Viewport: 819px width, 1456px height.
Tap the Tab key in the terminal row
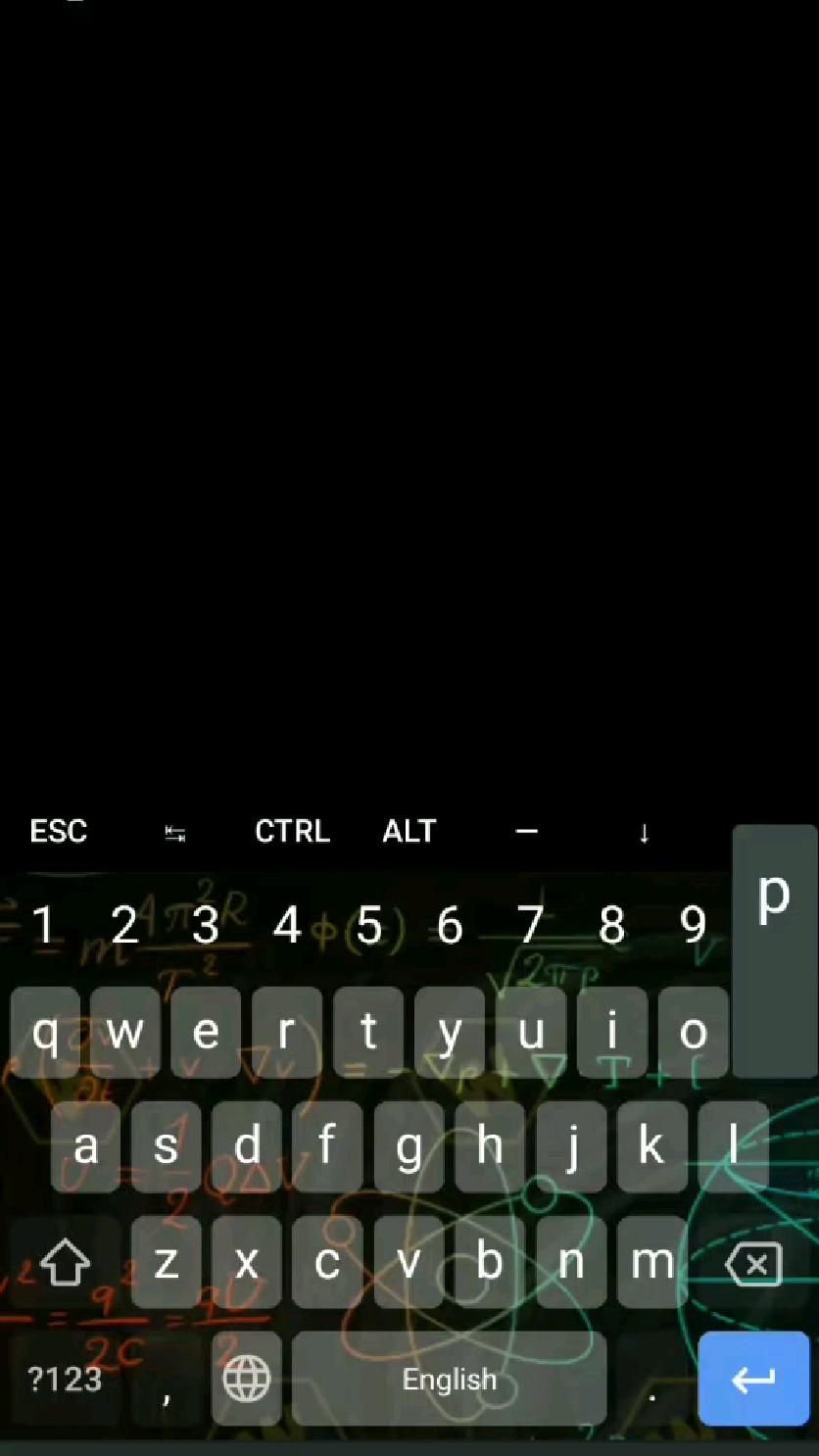[x=175, y=833]
